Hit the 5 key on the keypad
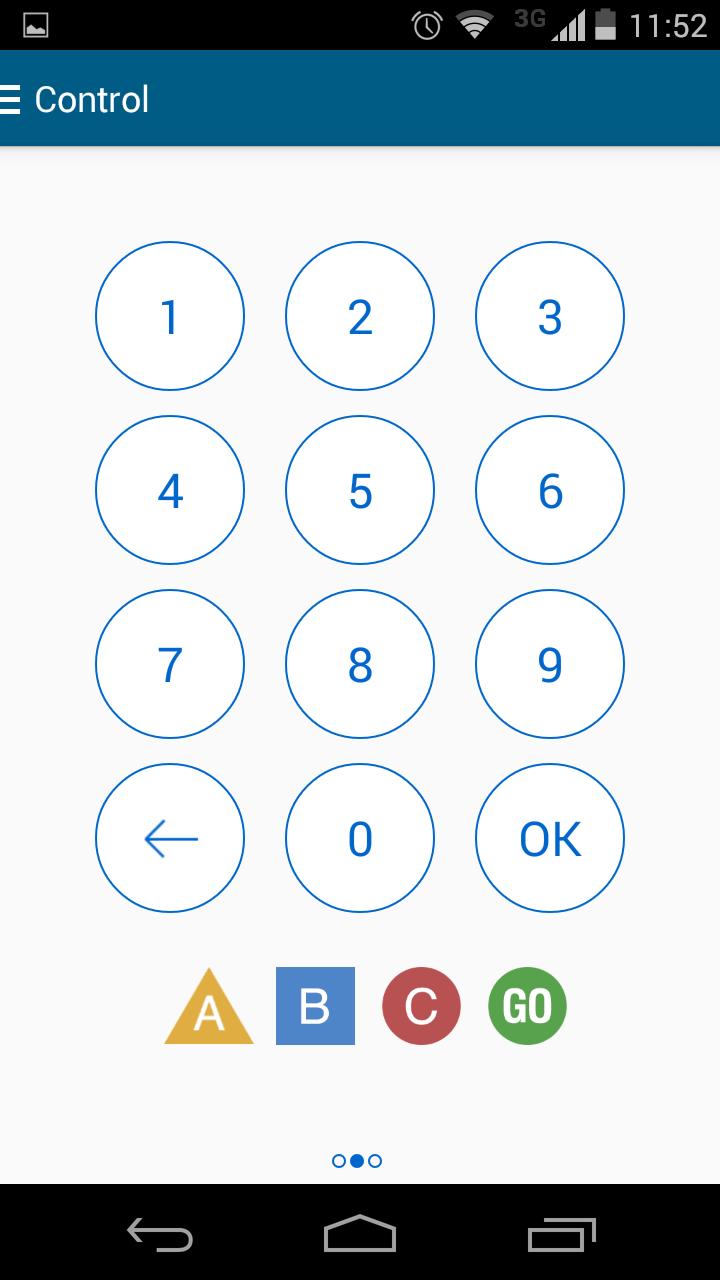The width and height of the screenshot is (720, 1280). 360,490
